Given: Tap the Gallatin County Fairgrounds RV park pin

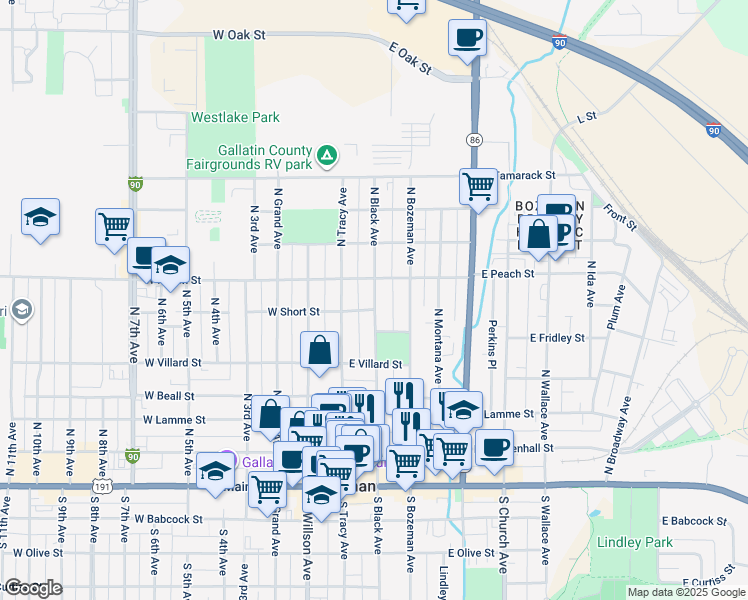Looking at the screenshot, I should [x=326, y=156].
